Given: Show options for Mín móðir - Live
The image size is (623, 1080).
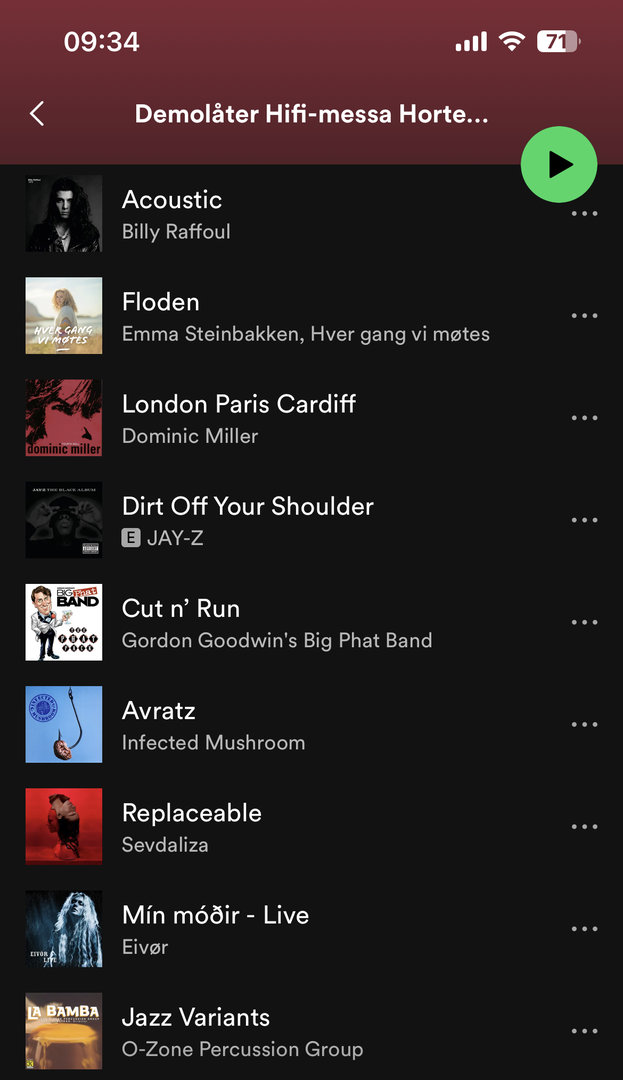Looking at the screenshot, I should (584, 928).
